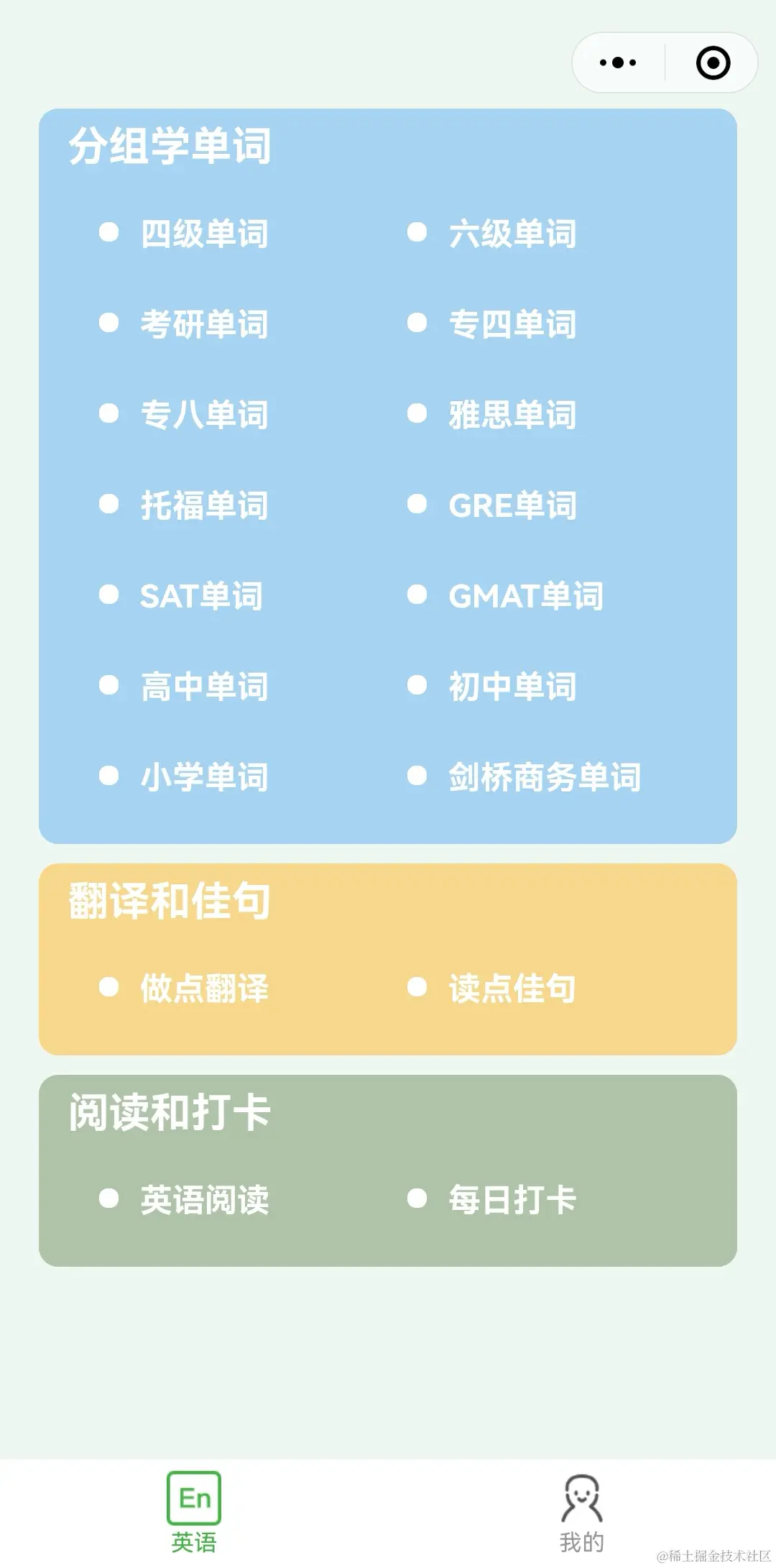Open 托福单词 word list

point(204,505)
